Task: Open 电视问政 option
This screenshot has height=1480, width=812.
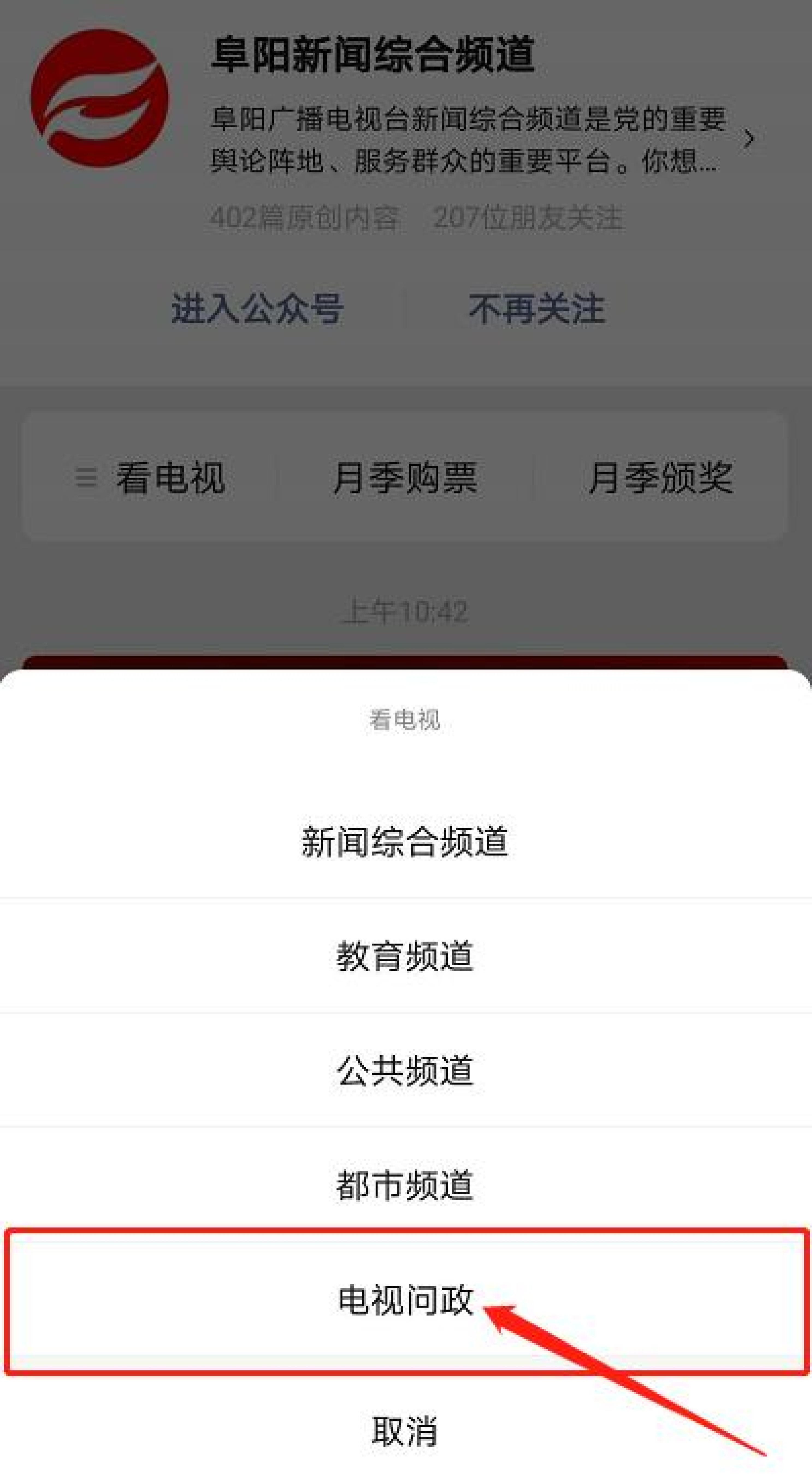Action: 405,1300
